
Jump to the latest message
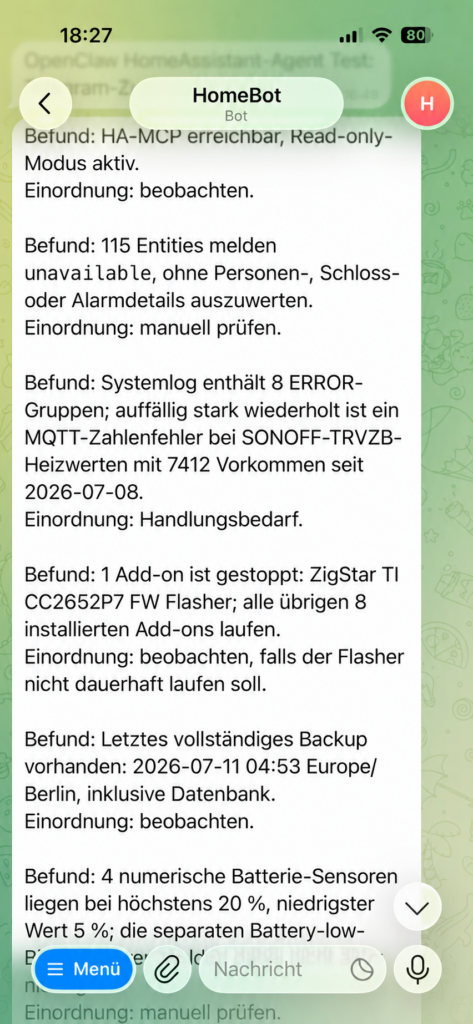click(417, 908)
